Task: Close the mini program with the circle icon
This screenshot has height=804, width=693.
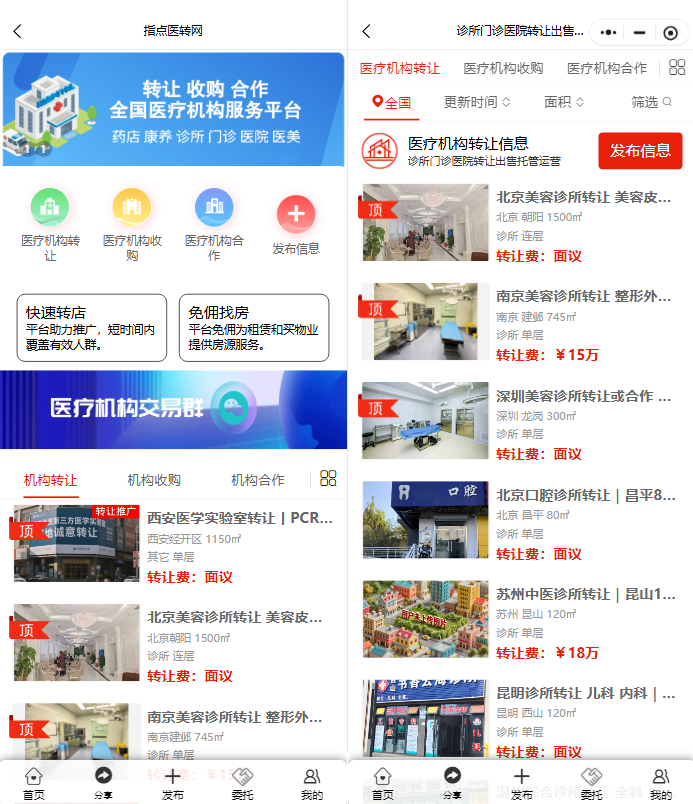Action: point(670,32)
